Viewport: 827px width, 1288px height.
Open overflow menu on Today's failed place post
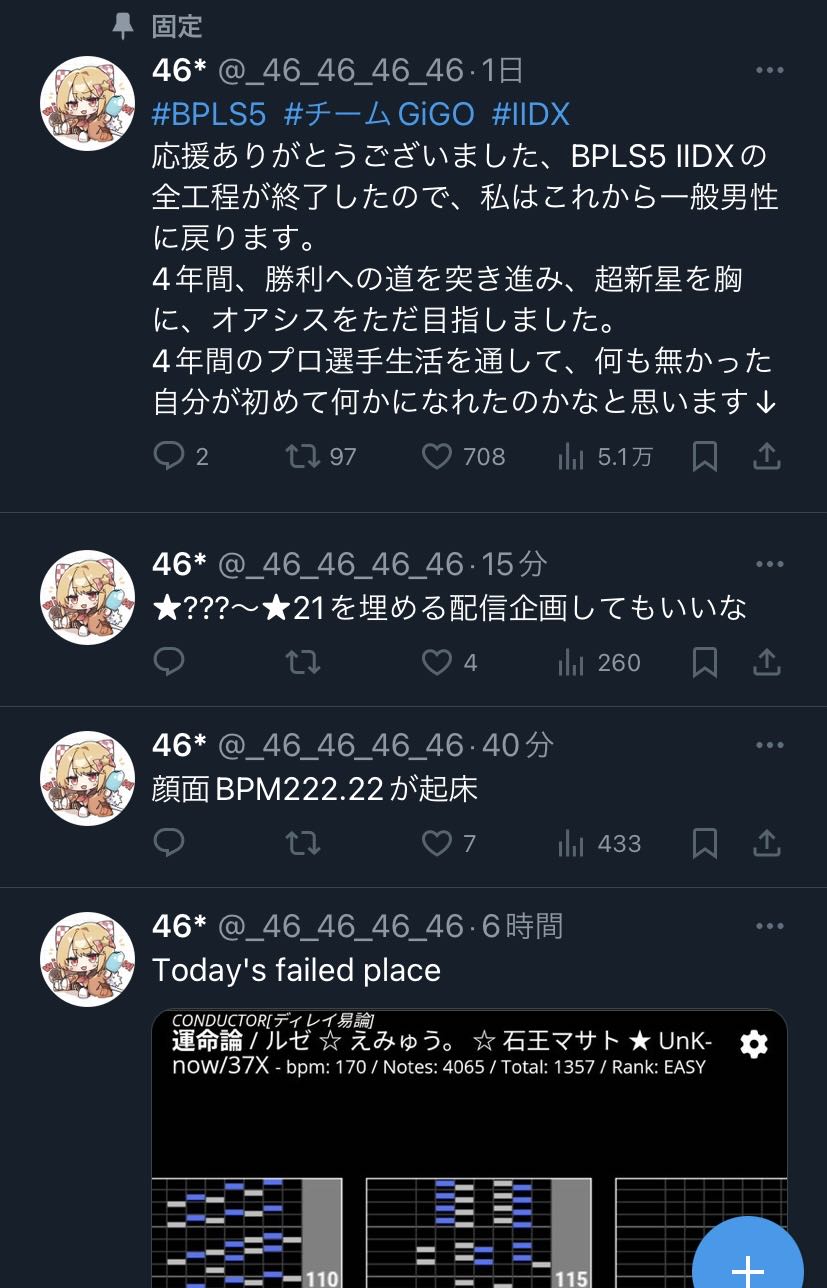(x=769, y=926)
